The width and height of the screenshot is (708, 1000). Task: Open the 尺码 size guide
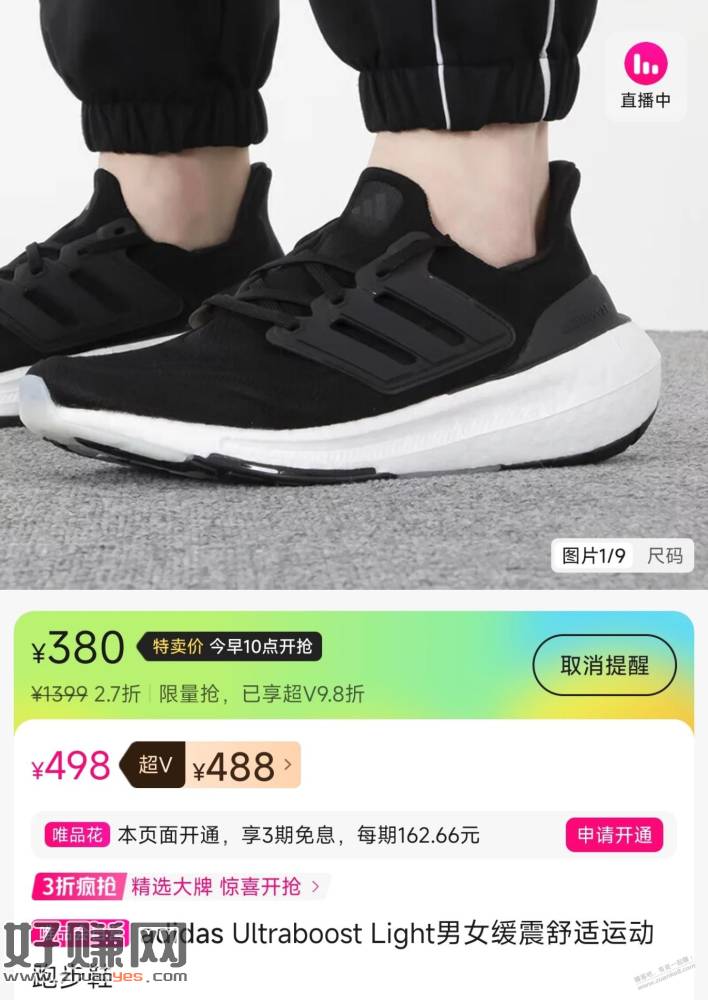pos(665,556)
